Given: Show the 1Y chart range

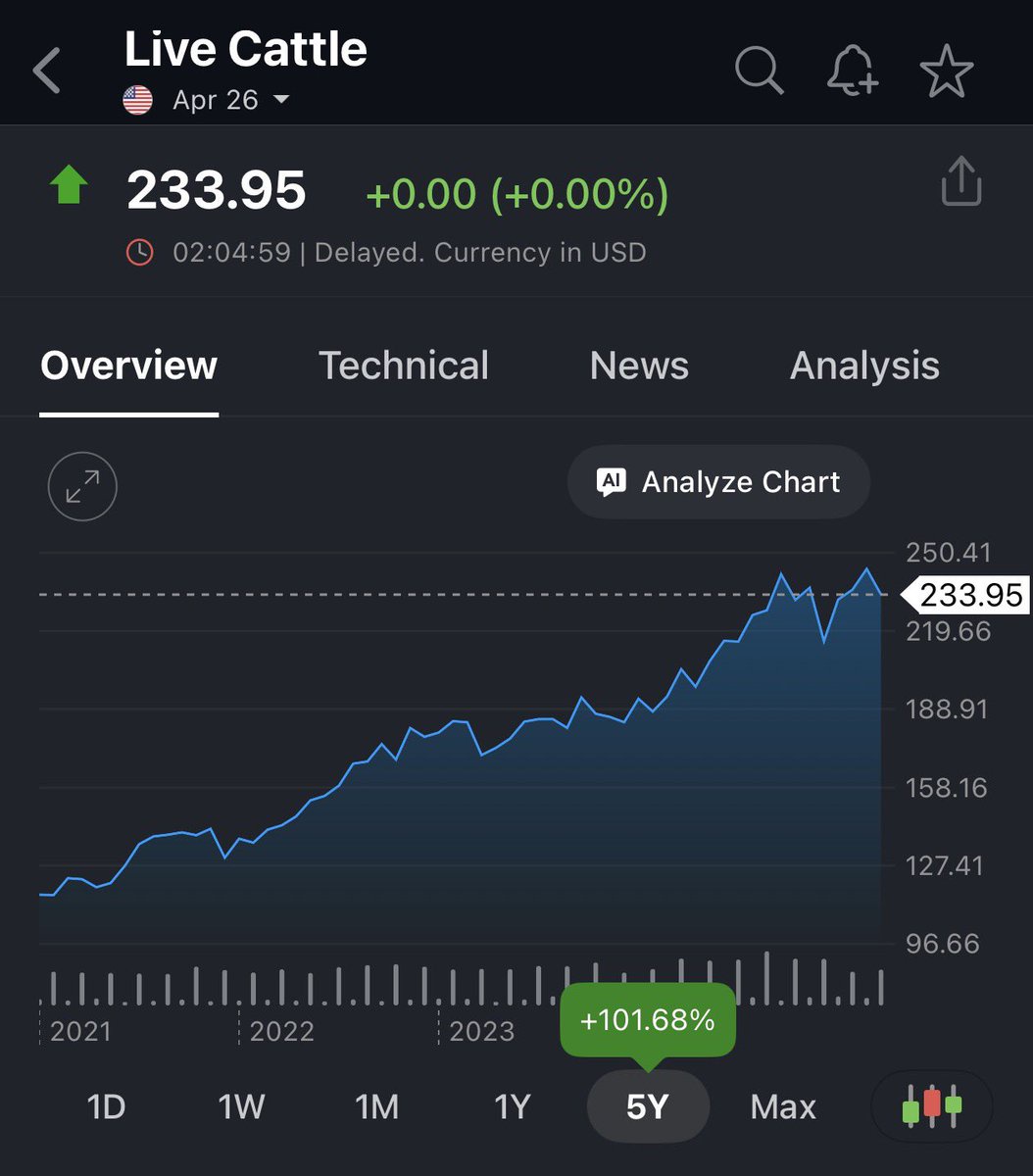Looking at the screenshot, I should click(512, 1107).
